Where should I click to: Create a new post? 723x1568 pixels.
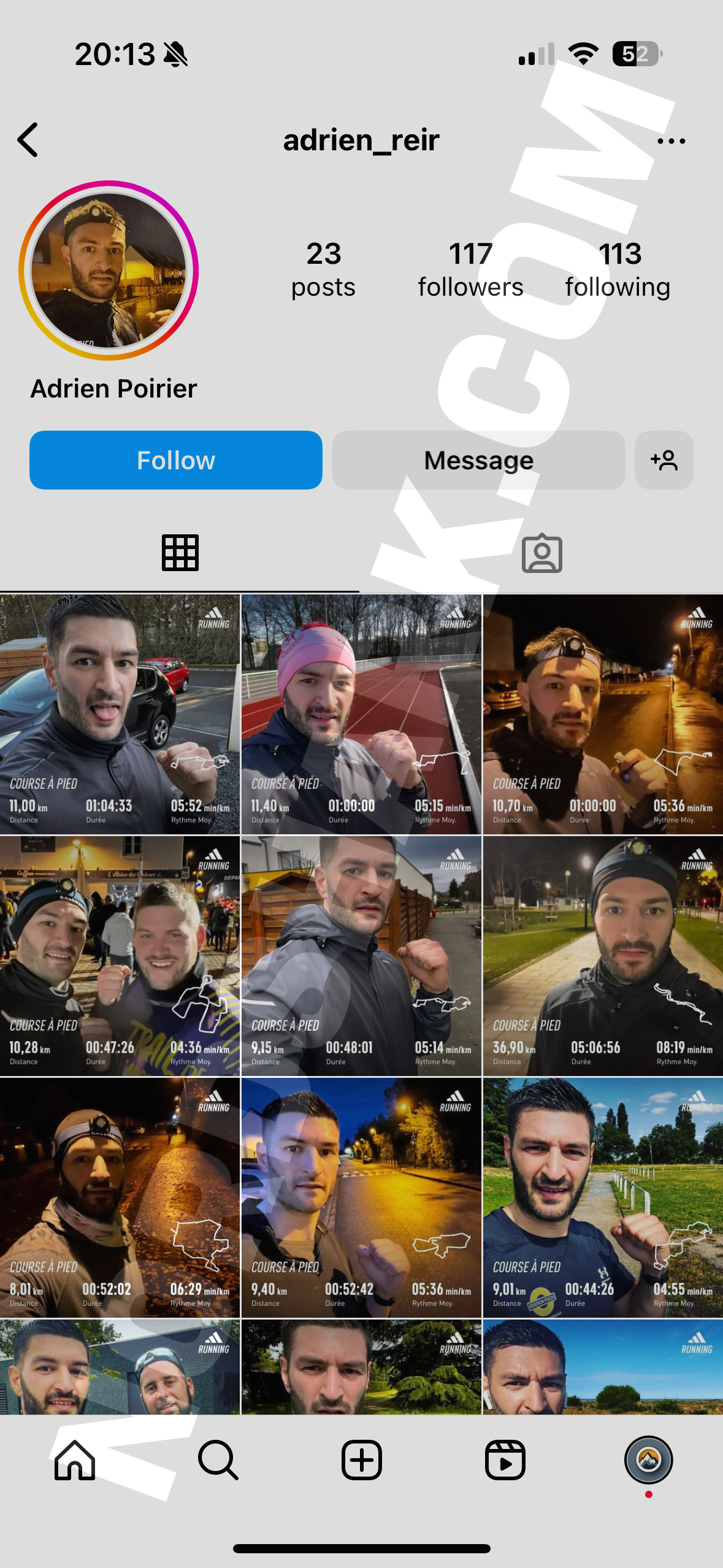tap(361, 1460)
